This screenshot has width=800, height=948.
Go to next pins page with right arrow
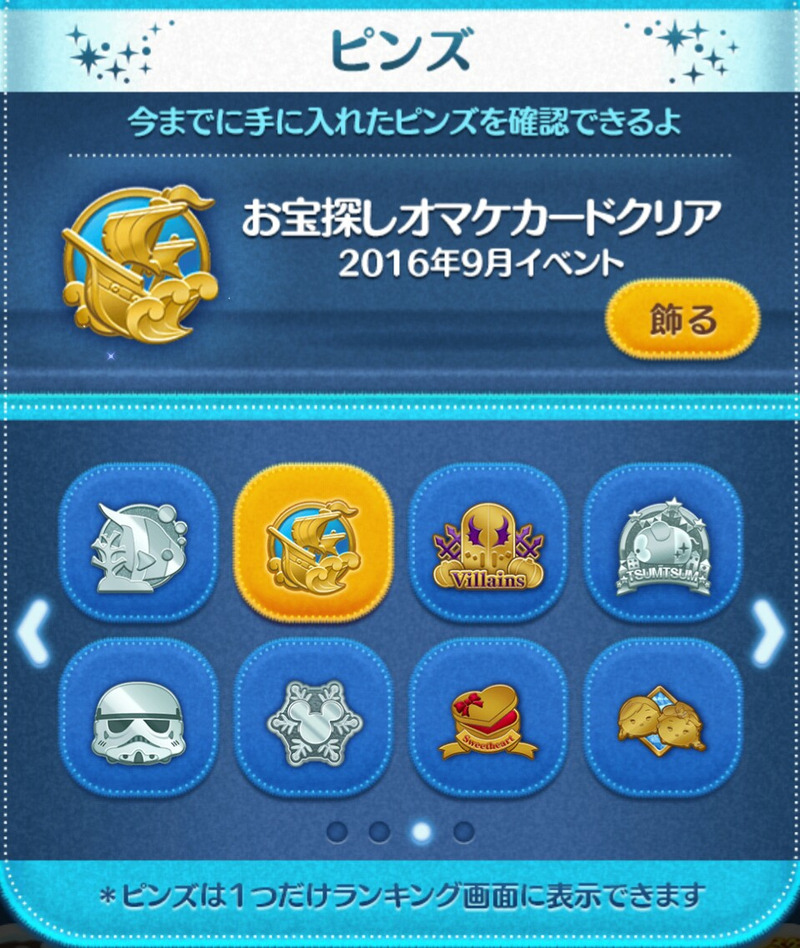(768, 634)
